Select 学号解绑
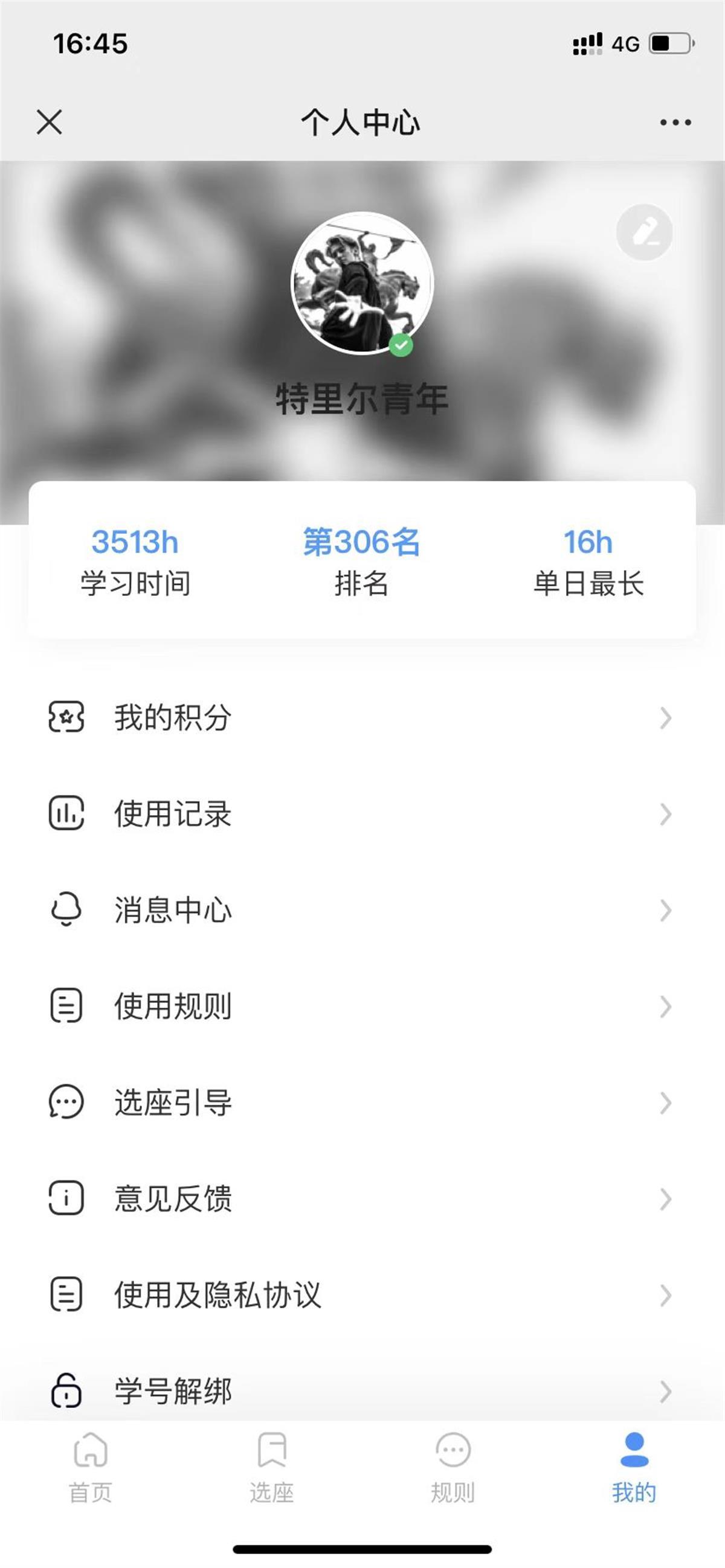The image size is (725, 1568). pos(361,1391)
